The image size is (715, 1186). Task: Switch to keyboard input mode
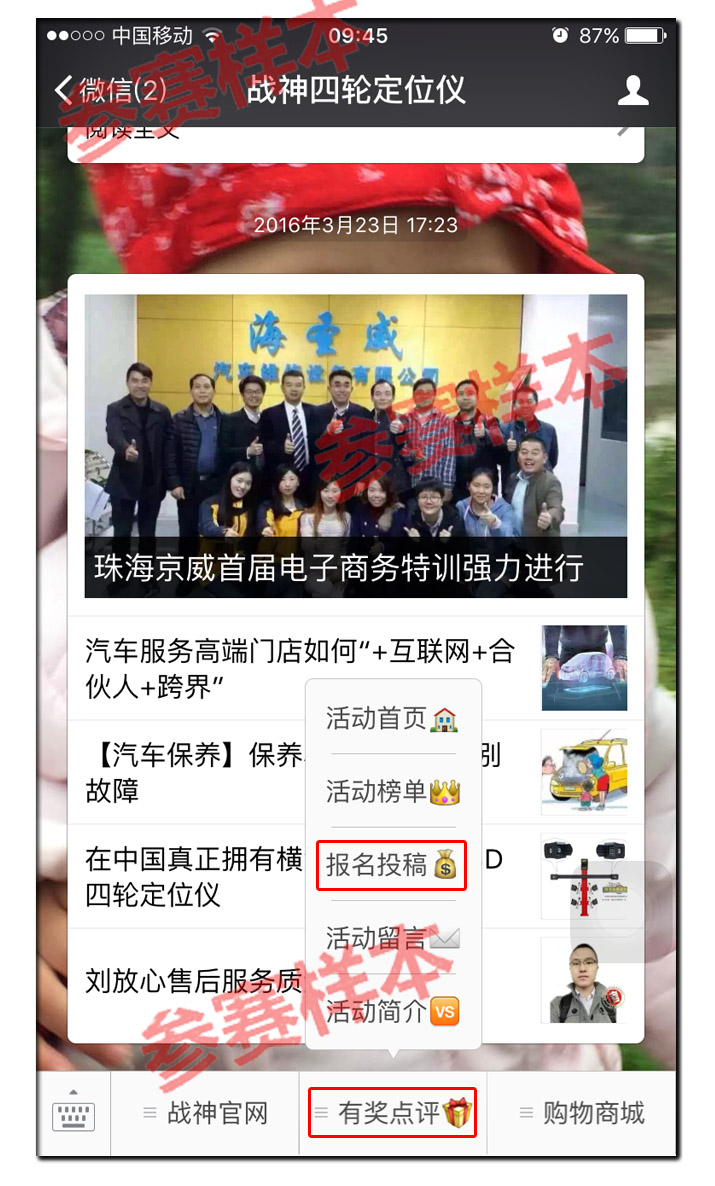click(x=73, y=1113)
